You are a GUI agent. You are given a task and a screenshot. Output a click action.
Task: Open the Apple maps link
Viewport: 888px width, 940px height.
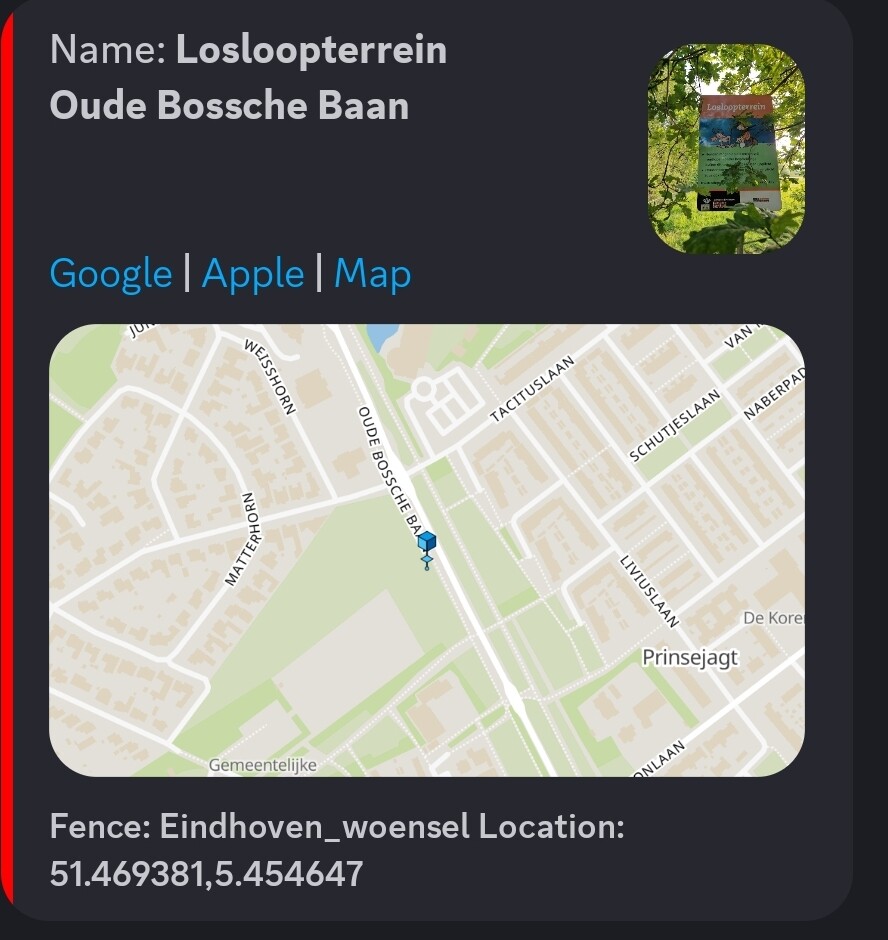tap(252, 273)
